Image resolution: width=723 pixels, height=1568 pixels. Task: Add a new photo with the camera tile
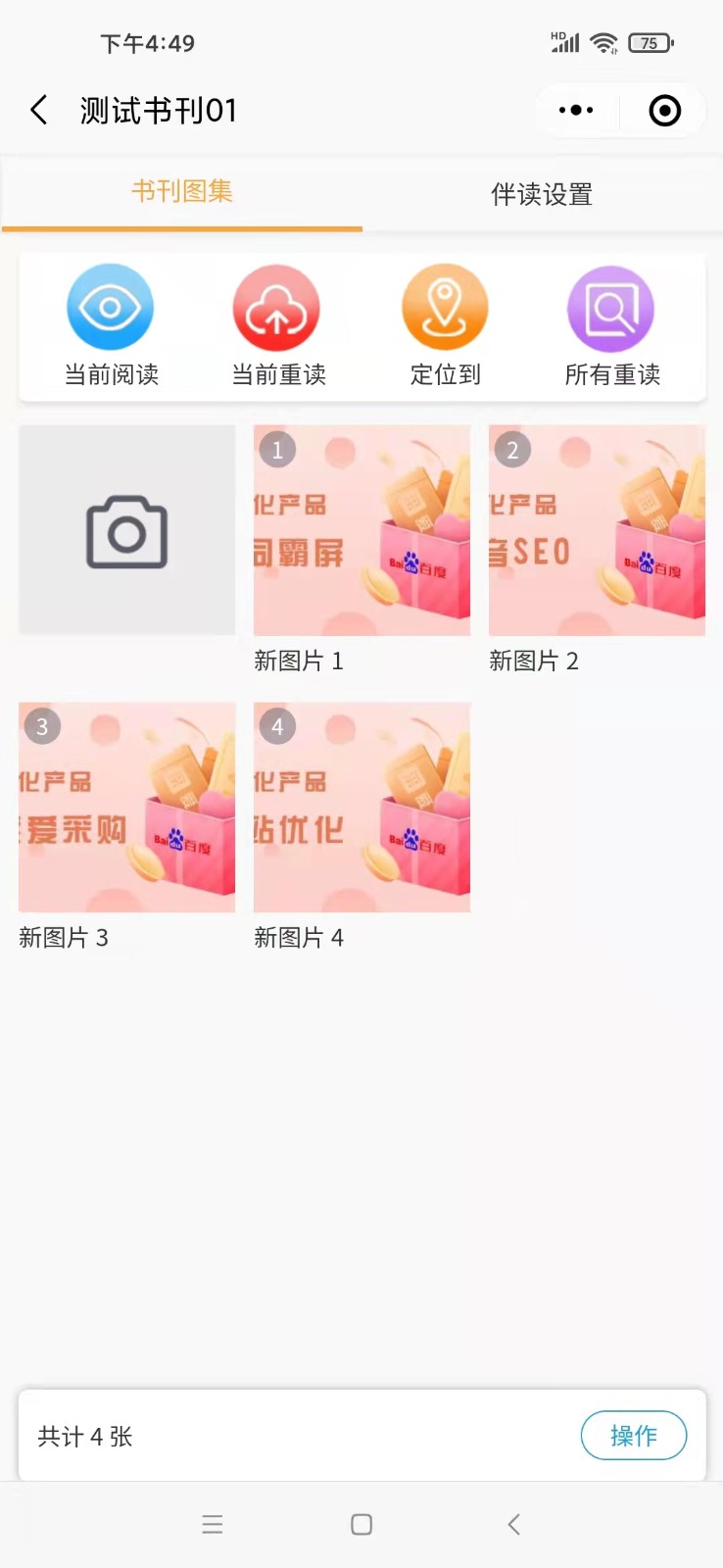tap(127, 530)
